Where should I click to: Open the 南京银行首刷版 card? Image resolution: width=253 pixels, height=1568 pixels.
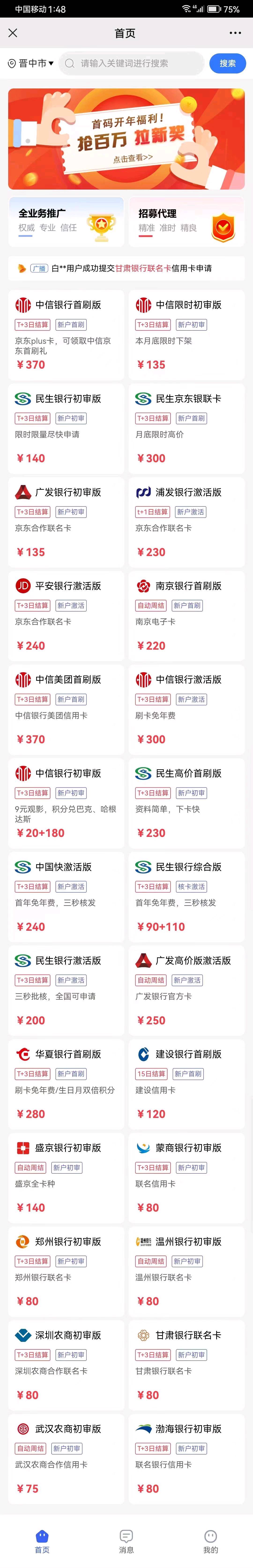(x=186, y=615)
